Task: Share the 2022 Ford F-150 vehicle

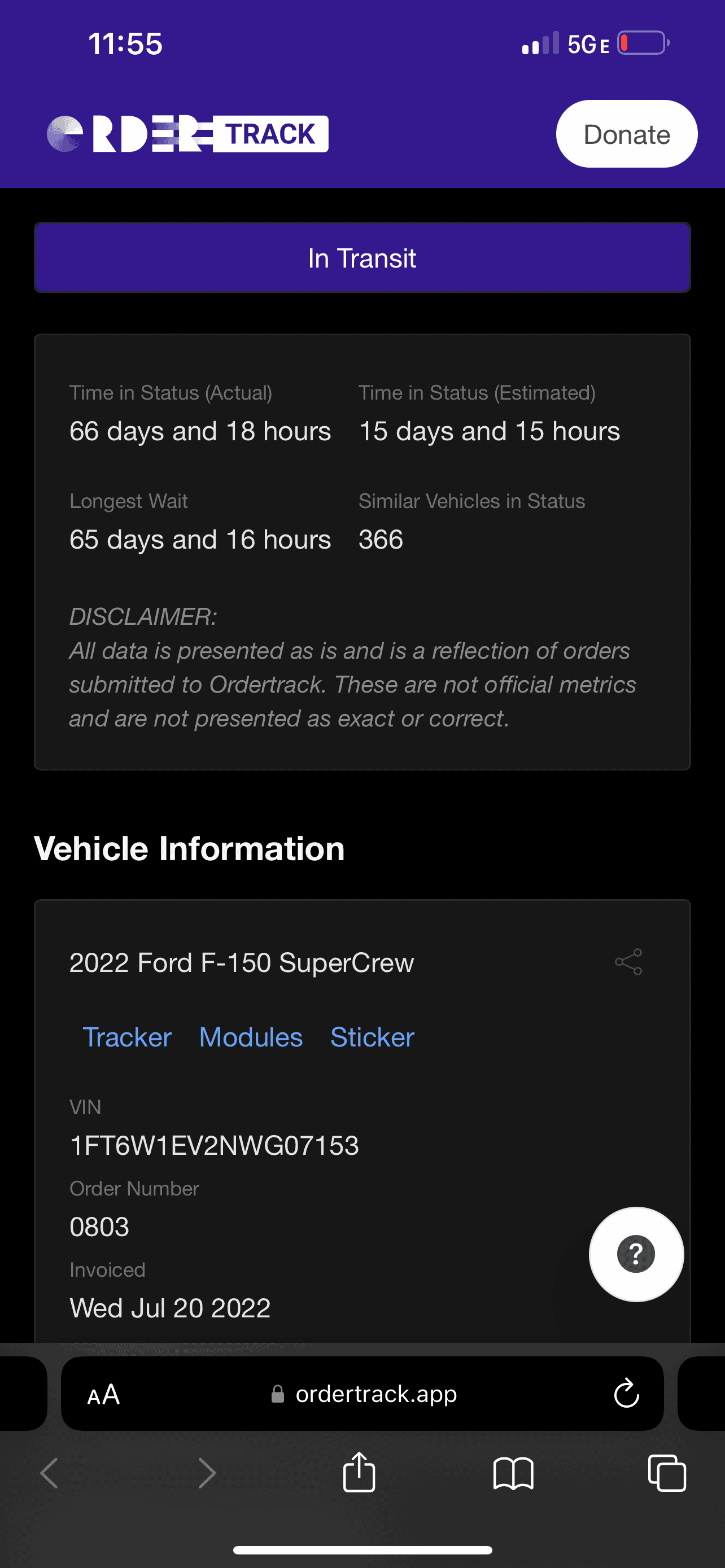Action: tap(628, 962)
